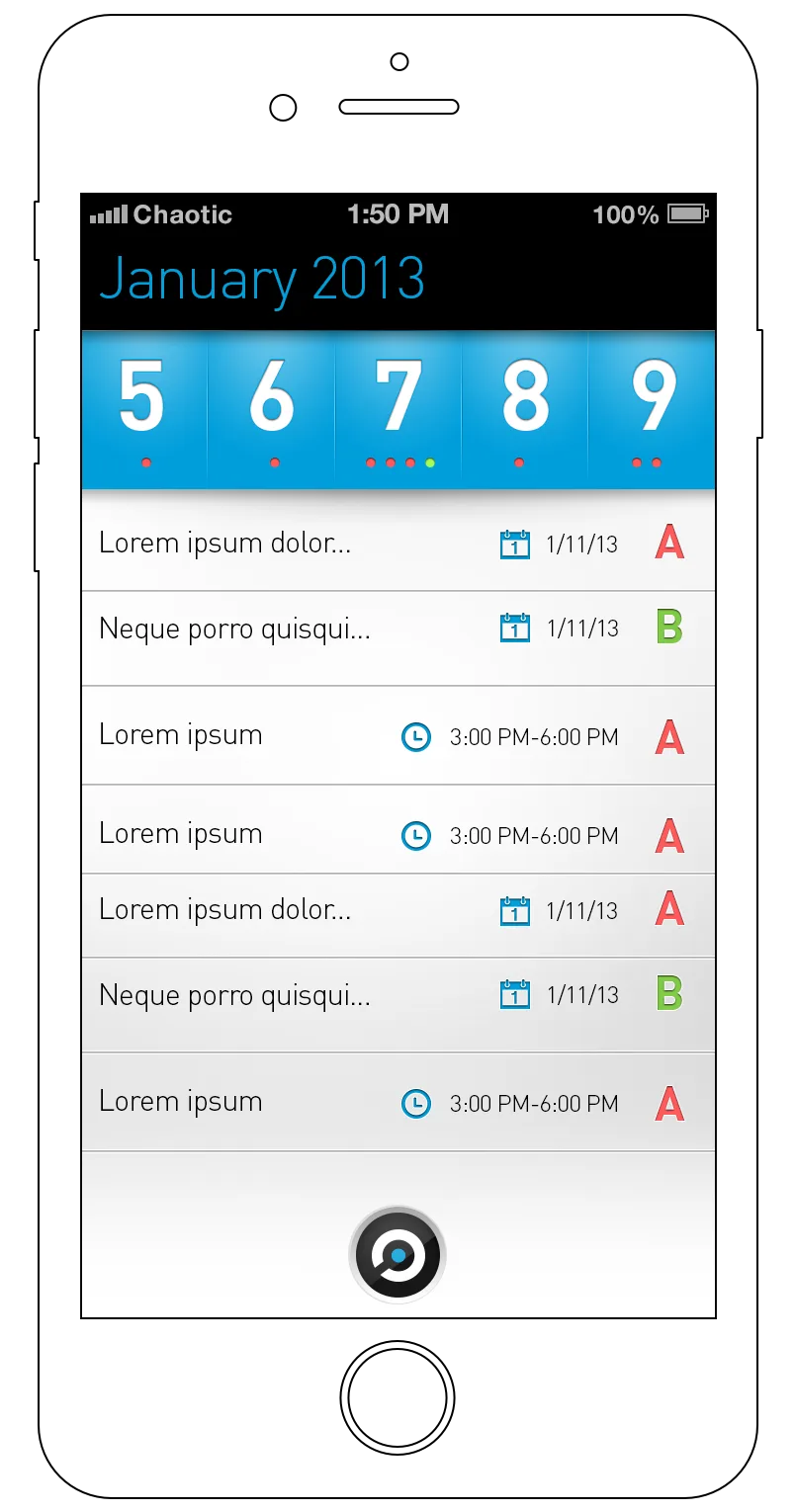Viewport: 796px width, 1512px height.
Task: Select day 6 in the date strip
Action: 271,409
